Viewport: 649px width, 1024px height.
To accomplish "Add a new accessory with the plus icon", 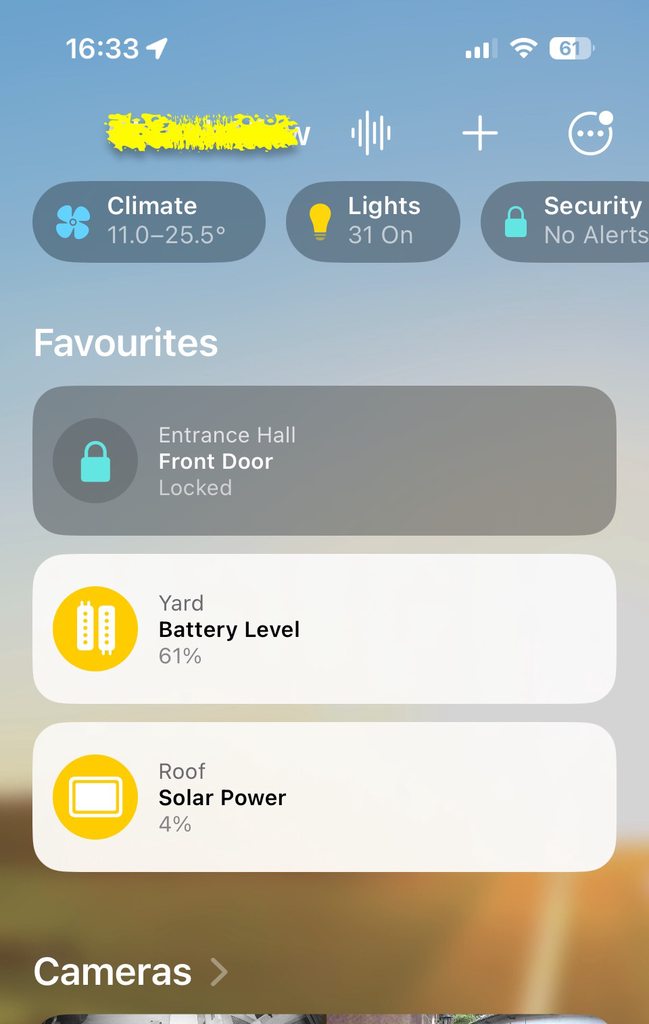I will coord(480,133).
